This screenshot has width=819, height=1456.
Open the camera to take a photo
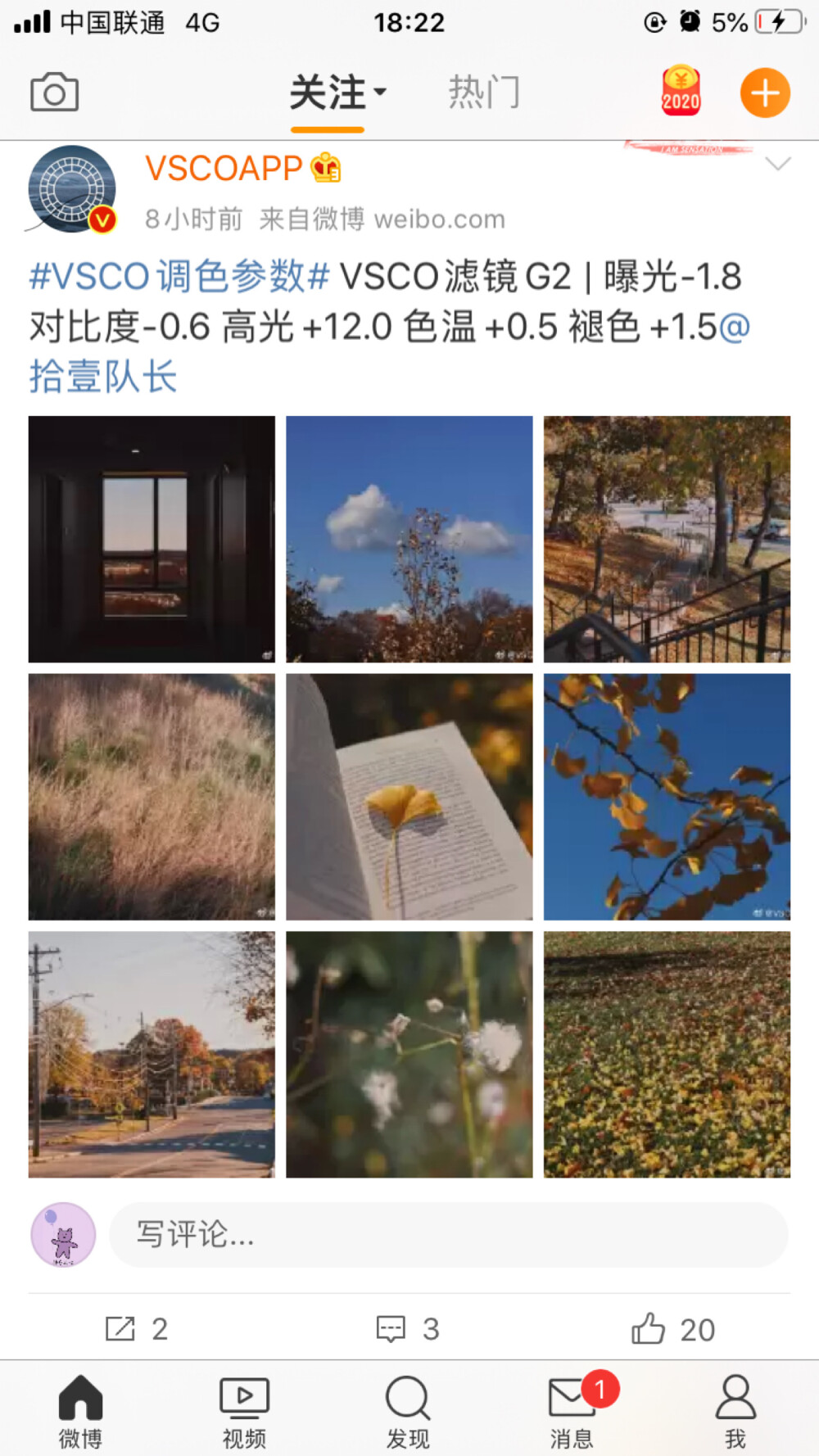tap(54, 93)
